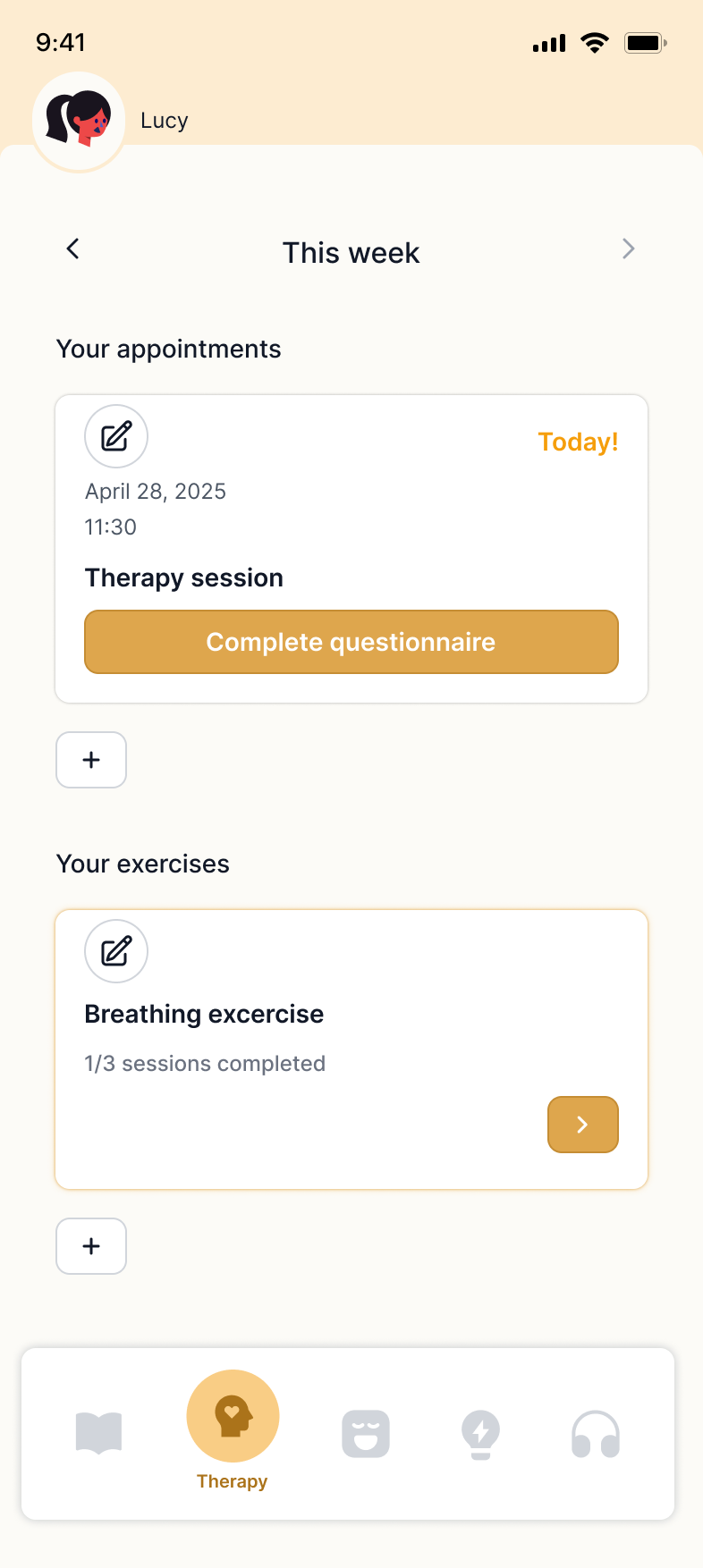The image size is (703, 1568).
Task: Tap the Complete questionnaire button
Action: click(351, 642)
